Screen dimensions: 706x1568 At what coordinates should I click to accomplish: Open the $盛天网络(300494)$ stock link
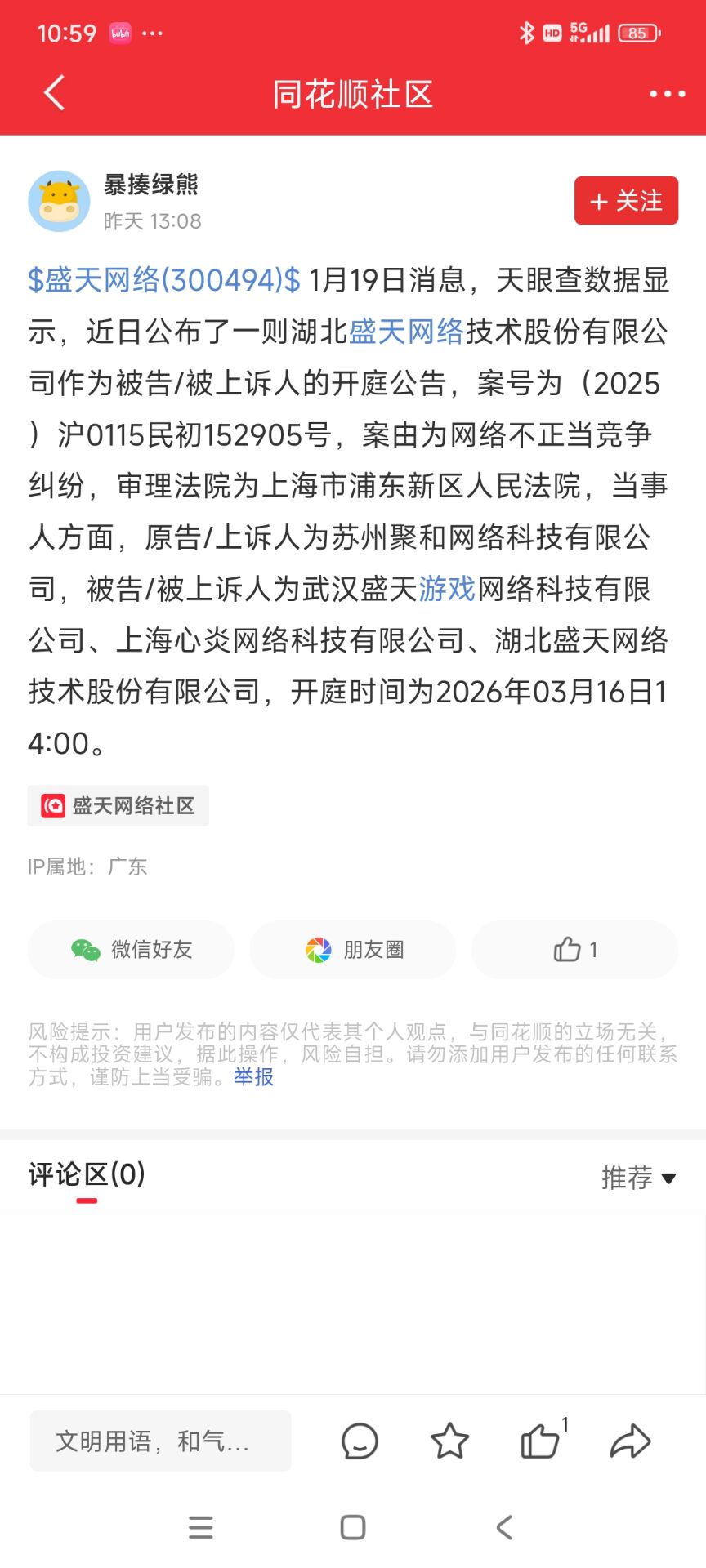click(164, 280)
